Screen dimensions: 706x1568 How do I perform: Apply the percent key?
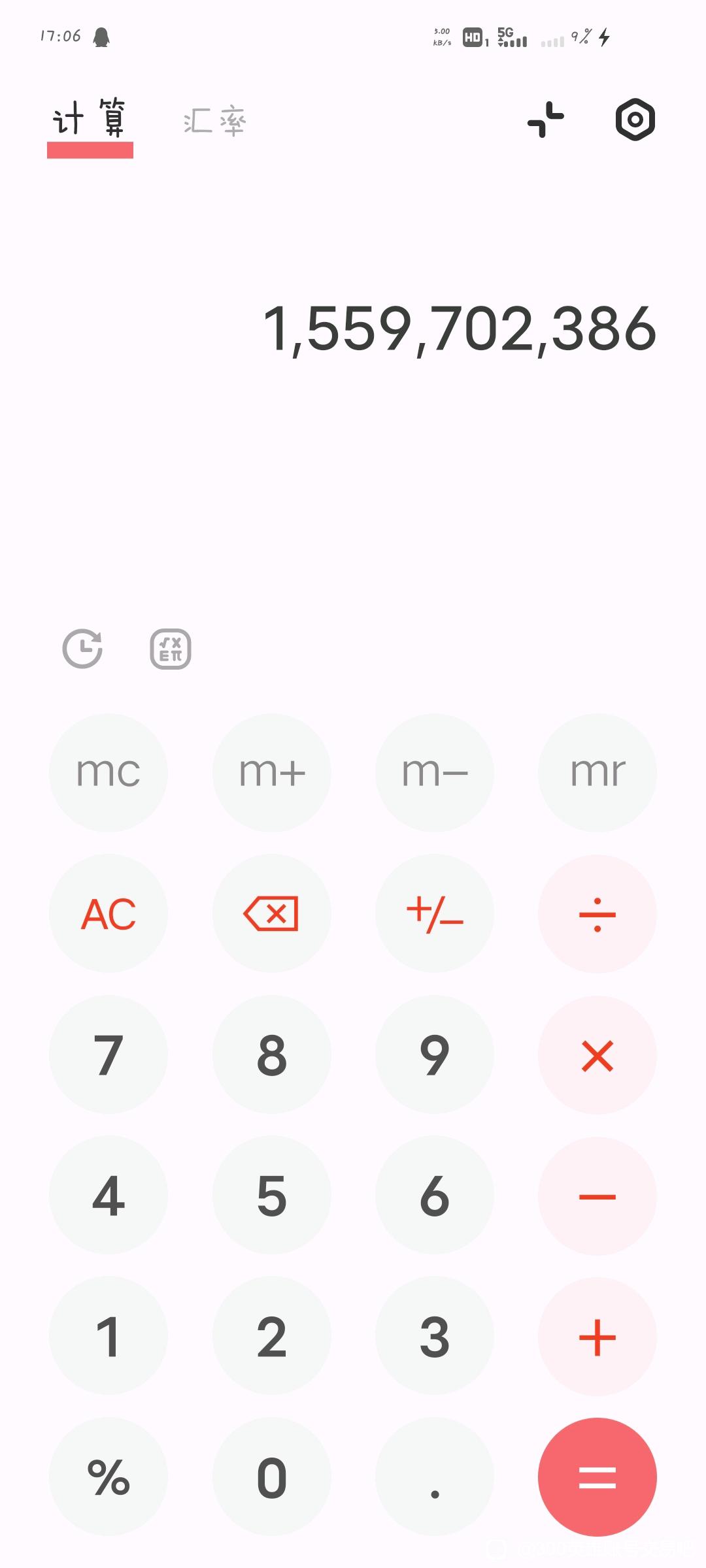[x=109, y=1477]
